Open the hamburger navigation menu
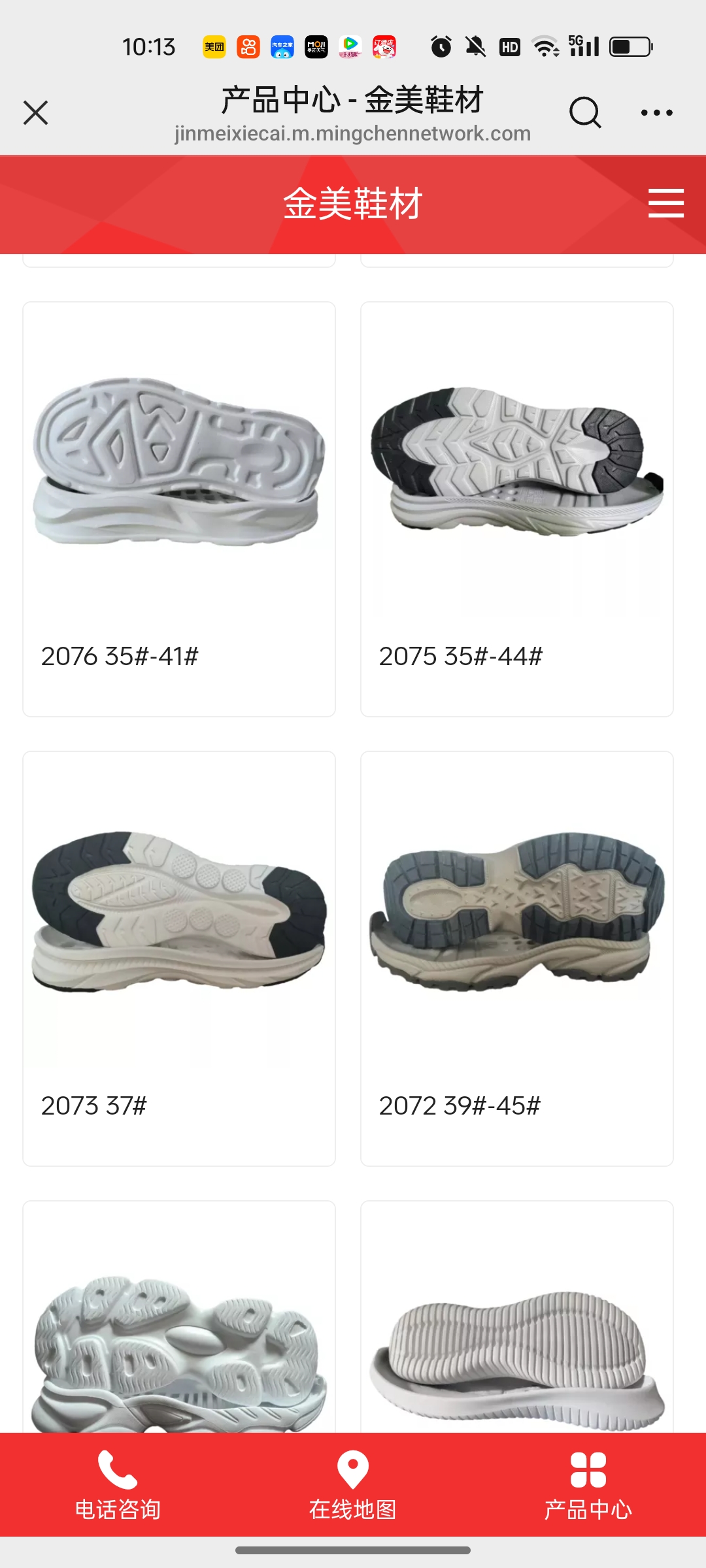Viewport: 706px width, 1568px height. coord(665,203)
